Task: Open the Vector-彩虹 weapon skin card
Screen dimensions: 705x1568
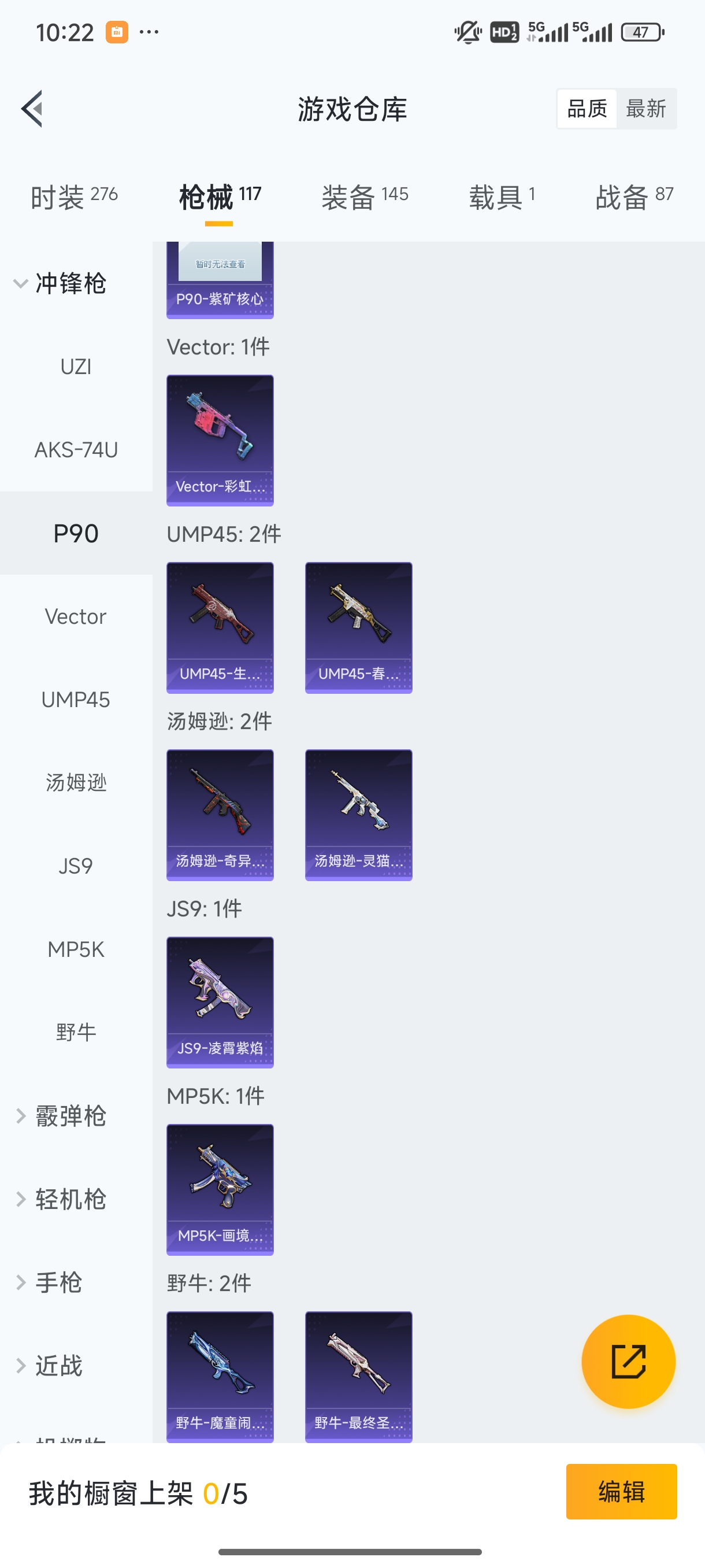Action: 220,441
